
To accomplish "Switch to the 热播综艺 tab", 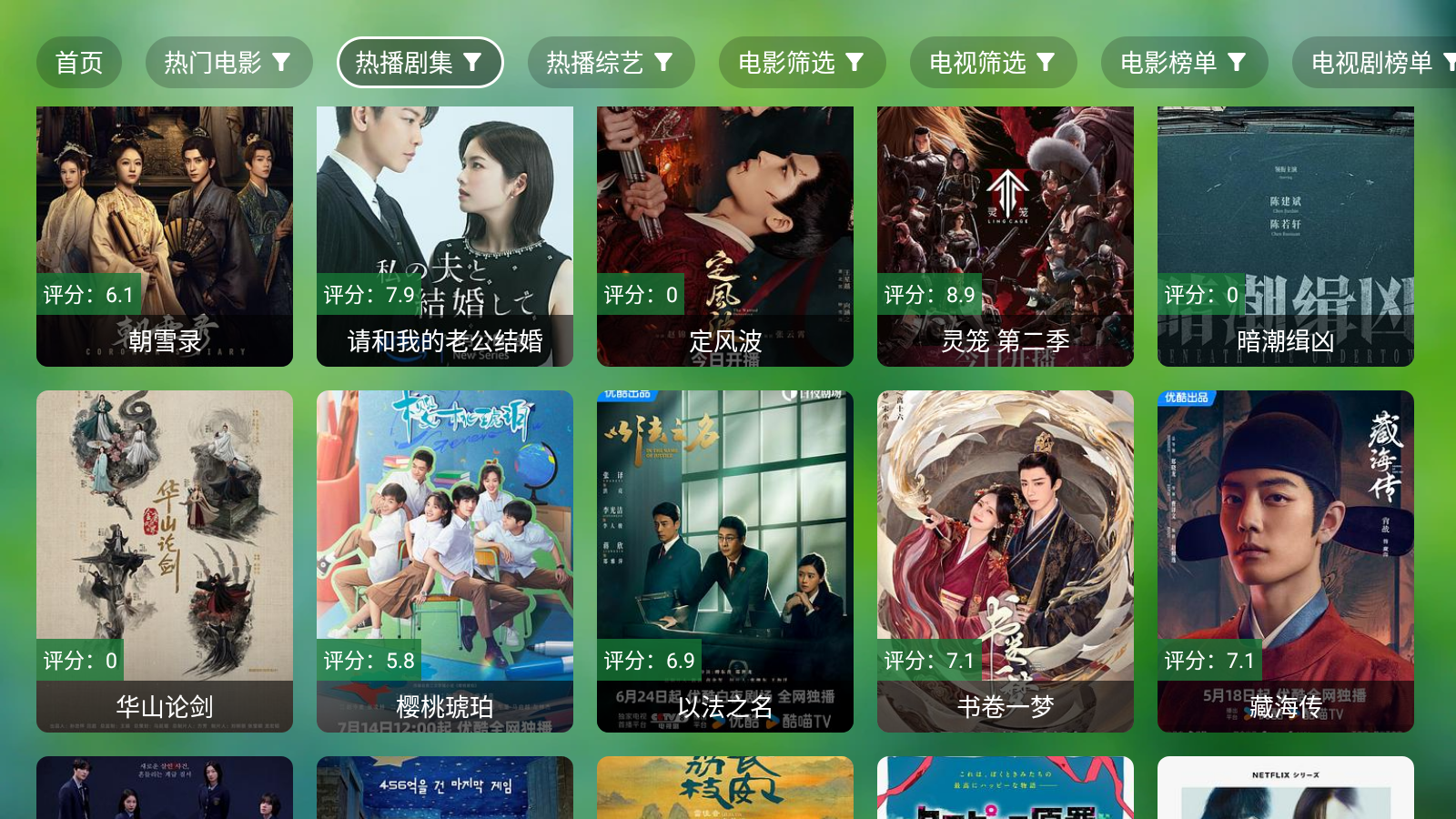I will pyautogui.click(x=611, y=63).
